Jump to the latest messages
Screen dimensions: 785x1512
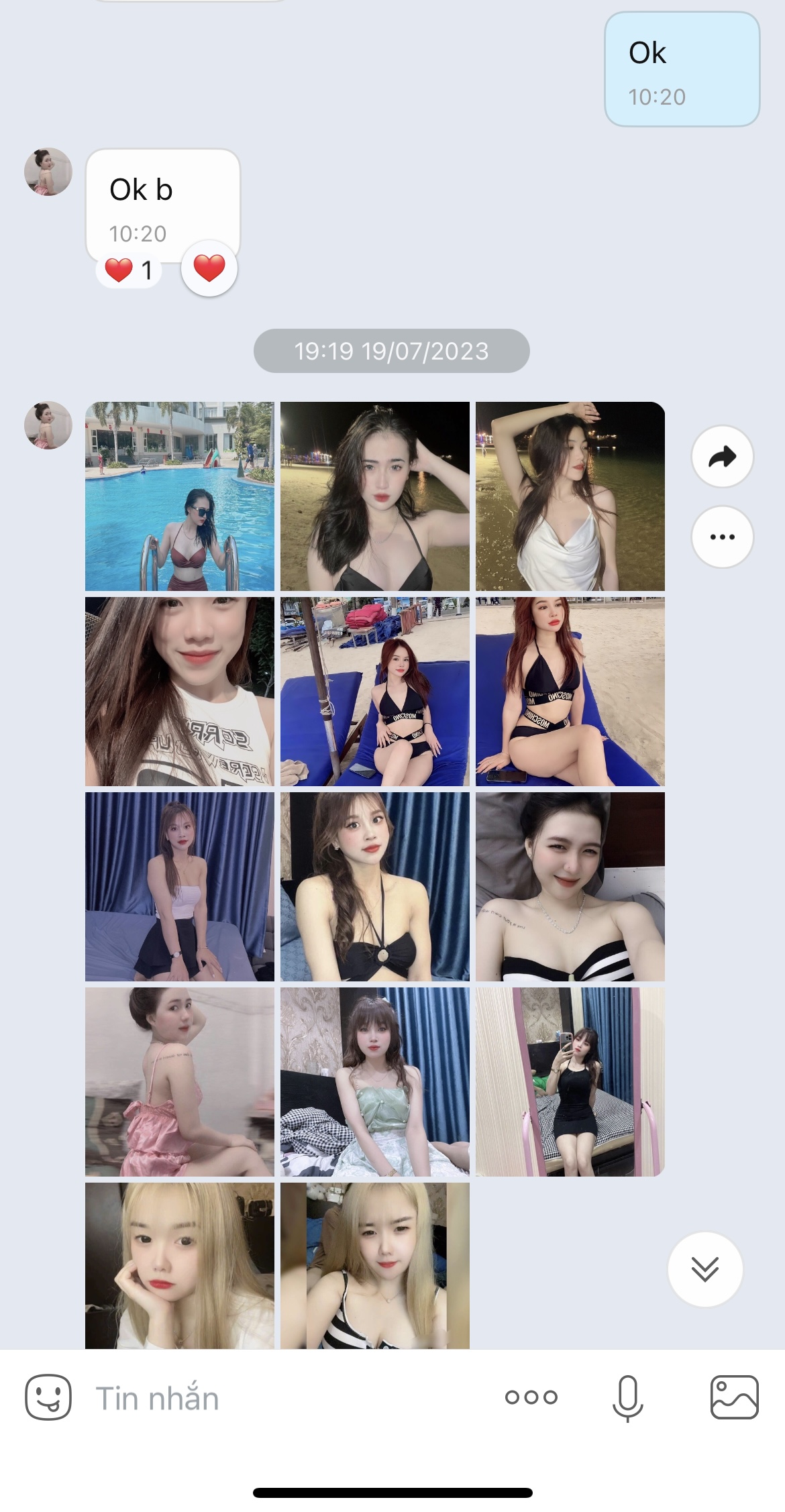click(x=704, y=1269)
